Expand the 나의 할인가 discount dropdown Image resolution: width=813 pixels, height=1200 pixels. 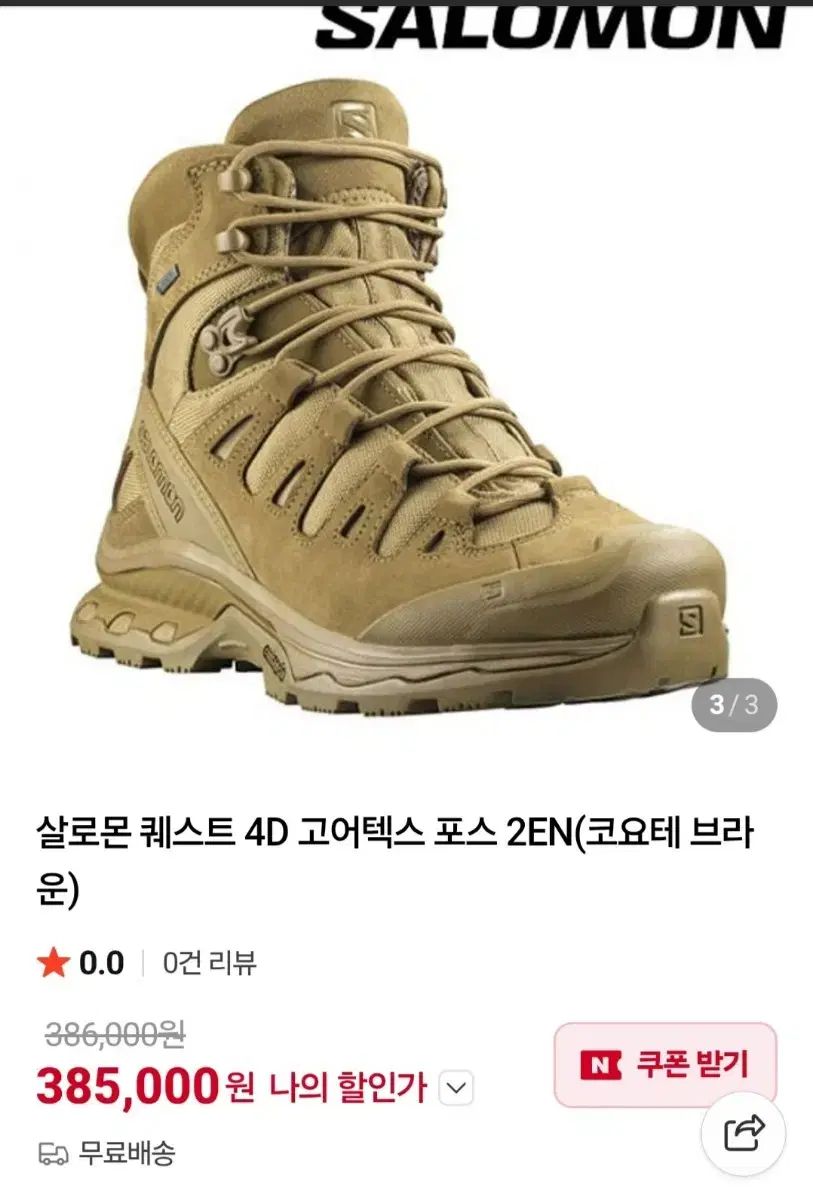[x=457, y=1088]
